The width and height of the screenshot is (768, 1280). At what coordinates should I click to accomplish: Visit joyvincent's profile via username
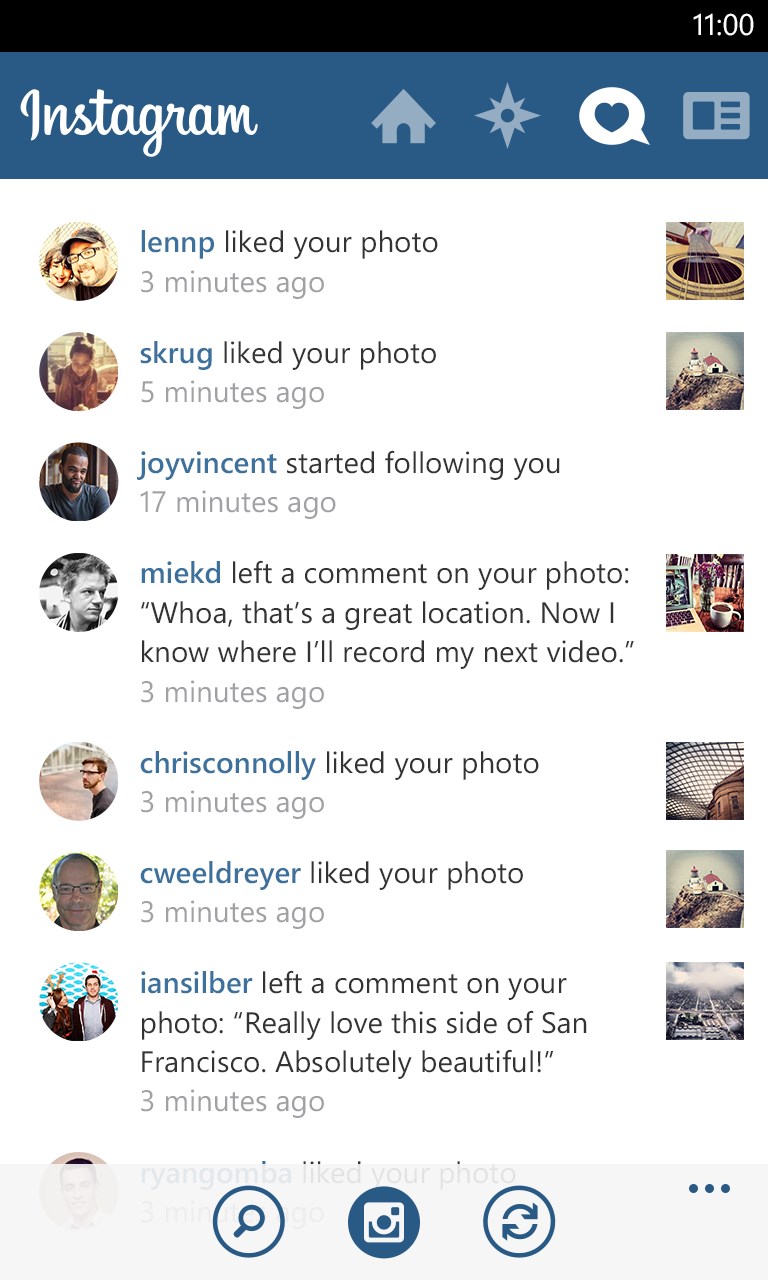[208, 464]
